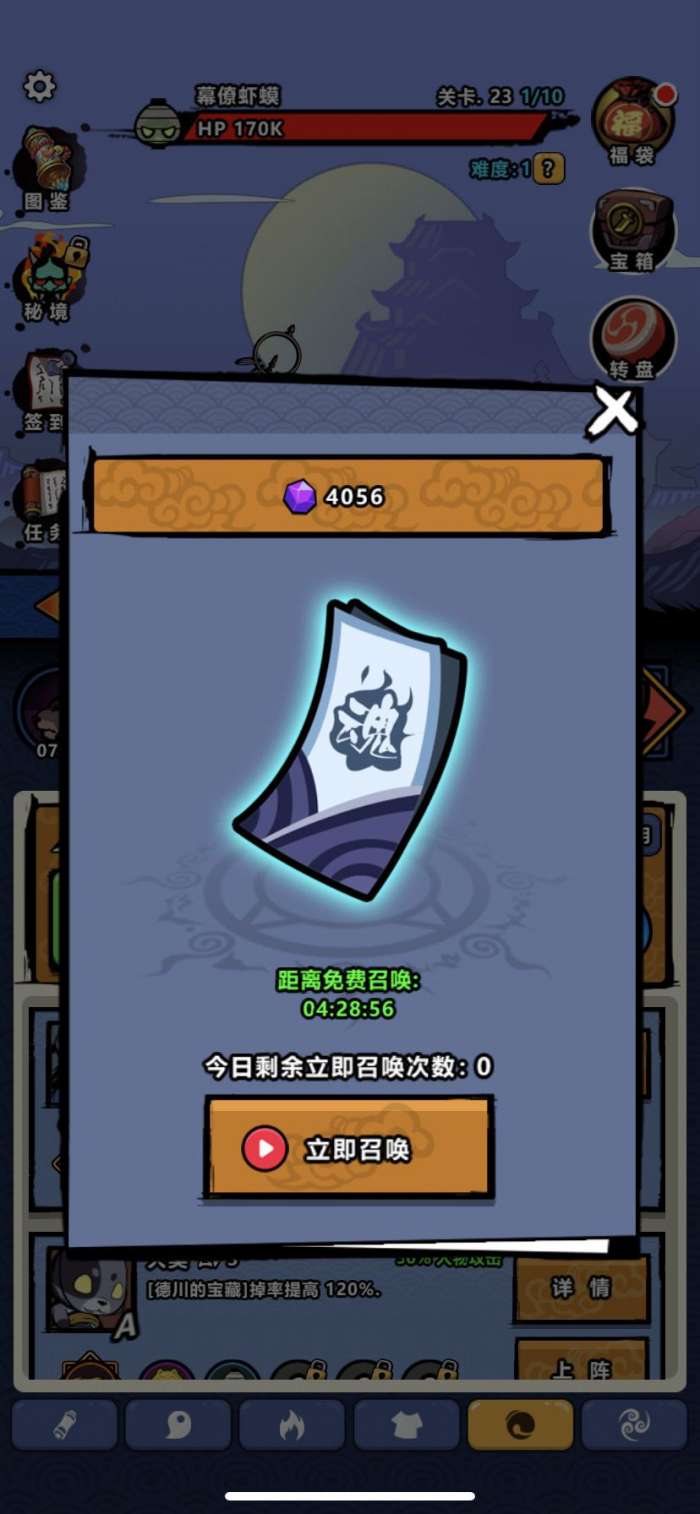Switch to the scroll tab

pyautogui.click(x=64, y=1424)
